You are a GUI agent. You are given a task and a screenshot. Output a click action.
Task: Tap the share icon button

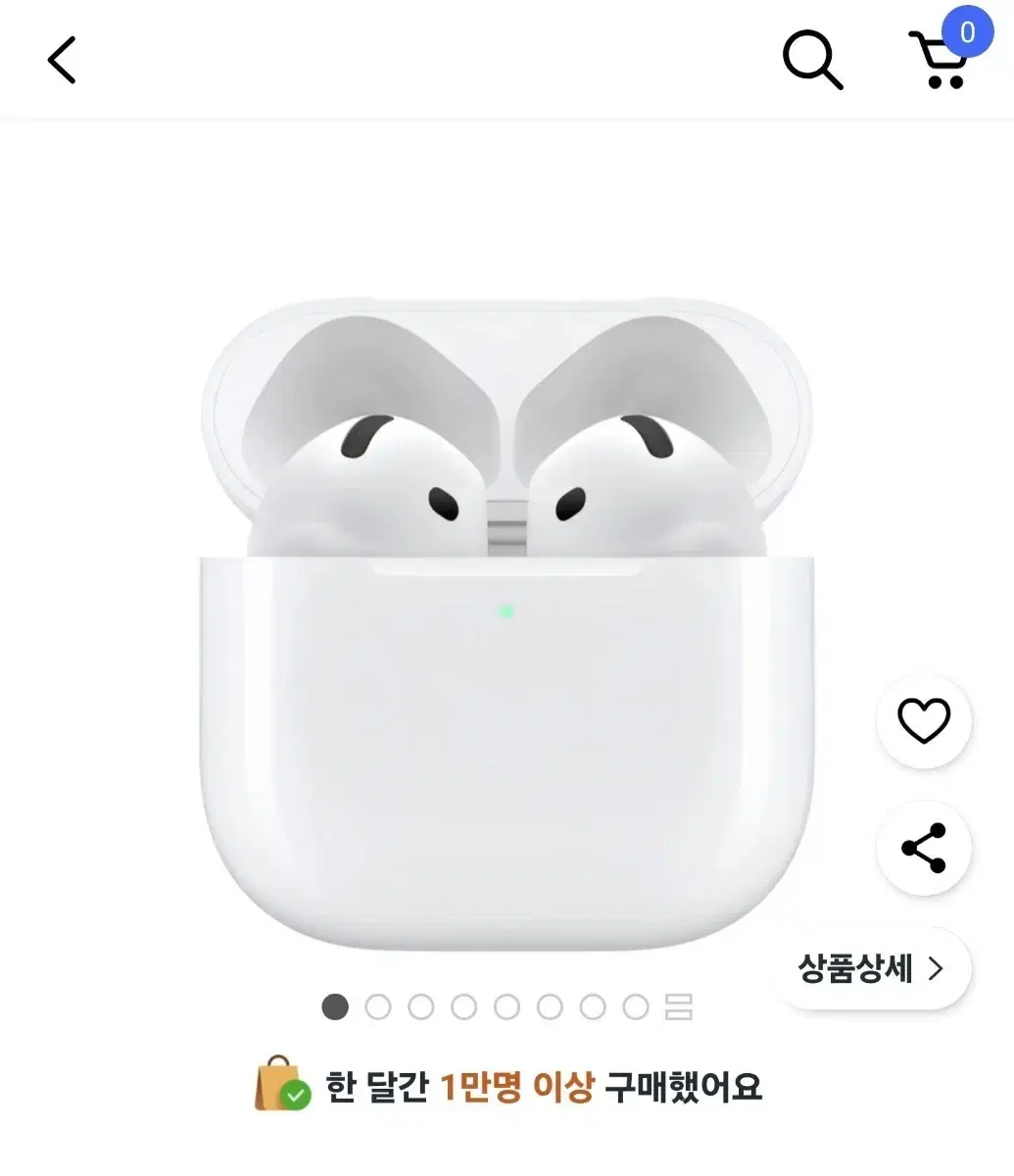[924, 849]
